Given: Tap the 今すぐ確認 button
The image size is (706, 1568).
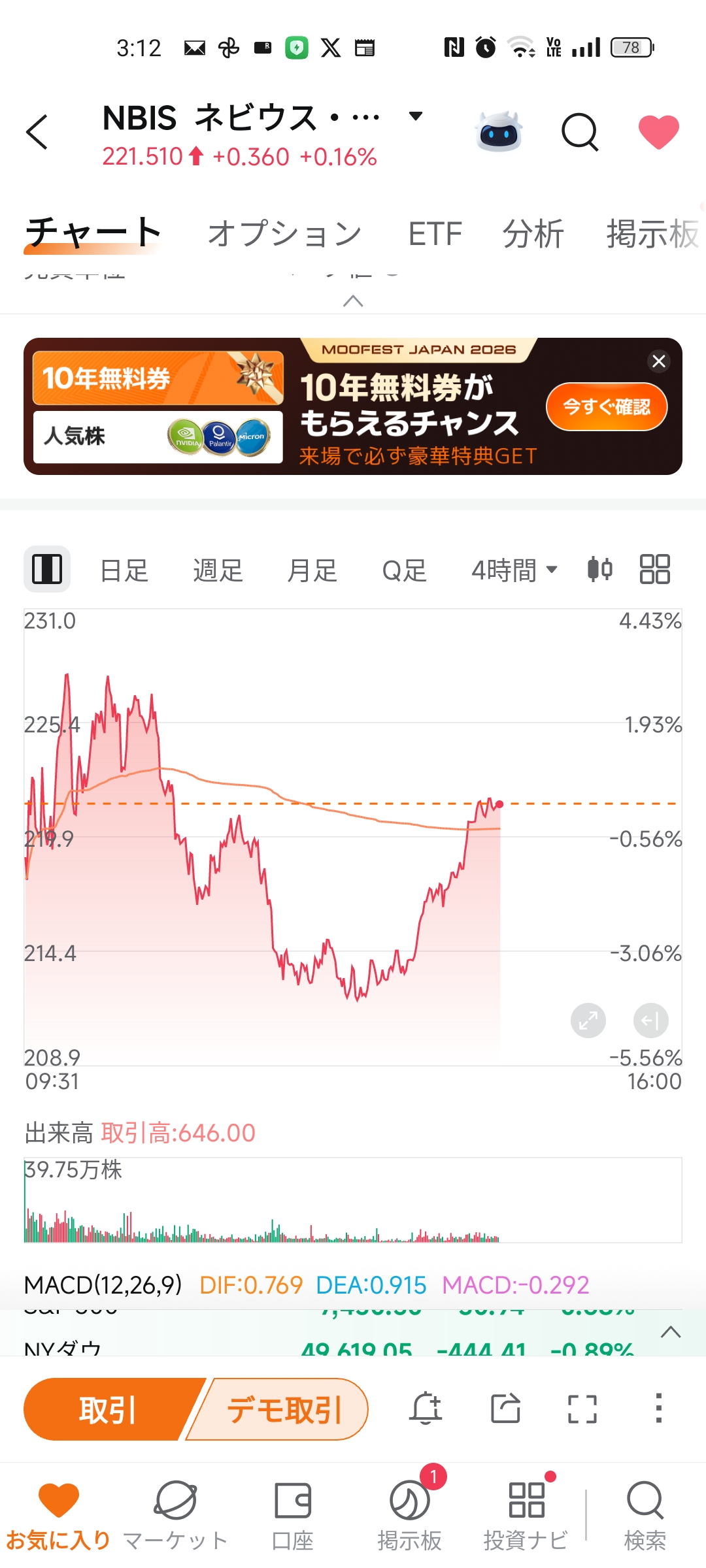Looking at the screenshot, I should (607, 407).
